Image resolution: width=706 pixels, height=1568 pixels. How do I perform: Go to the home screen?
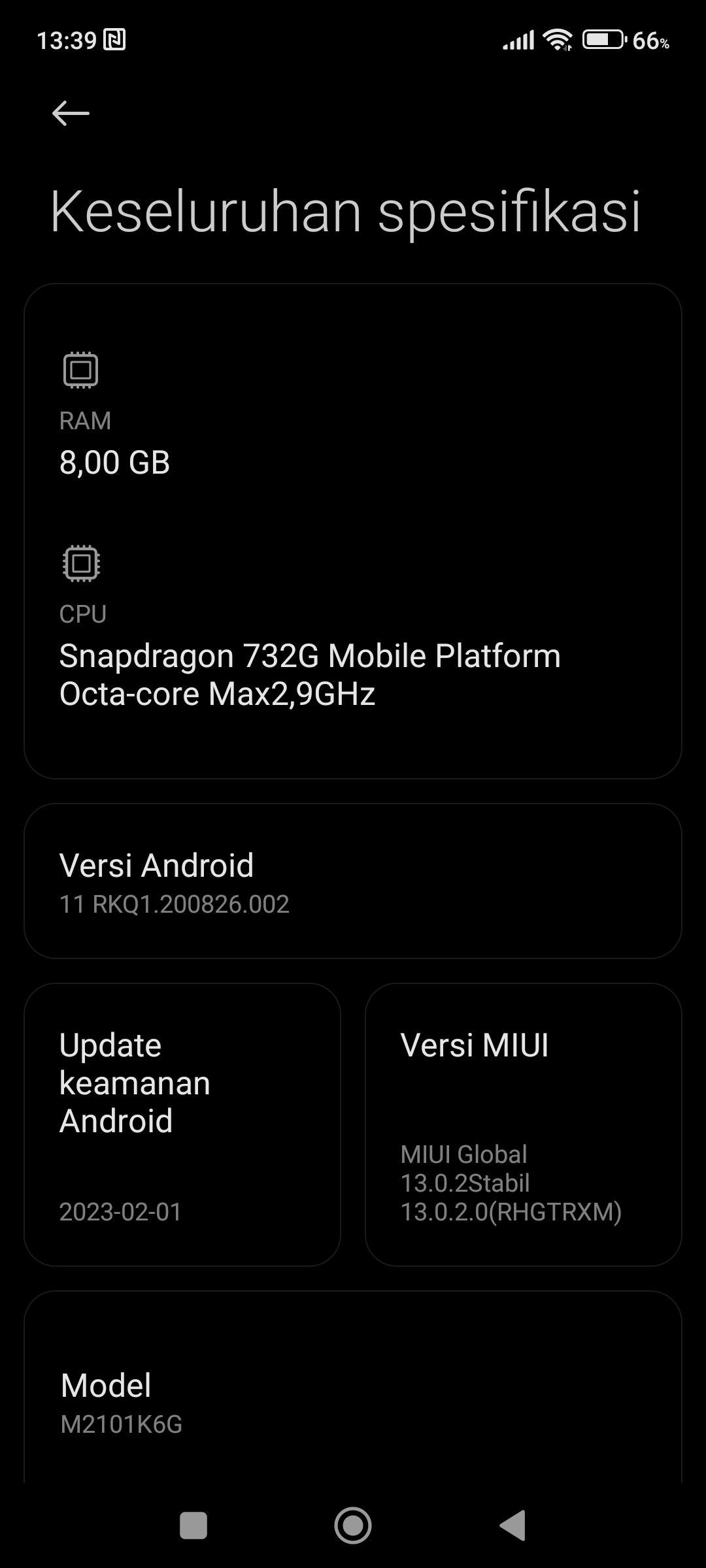353,1526
